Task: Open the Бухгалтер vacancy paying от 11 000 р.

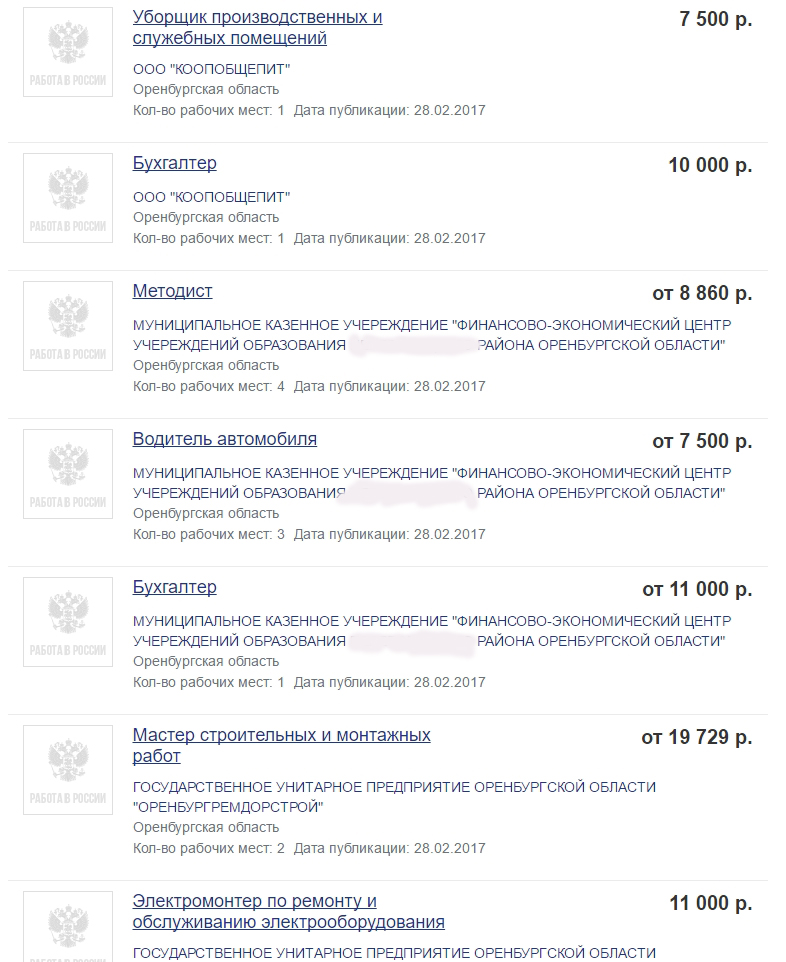Action: pyautogui.click(x=174, y=587)
